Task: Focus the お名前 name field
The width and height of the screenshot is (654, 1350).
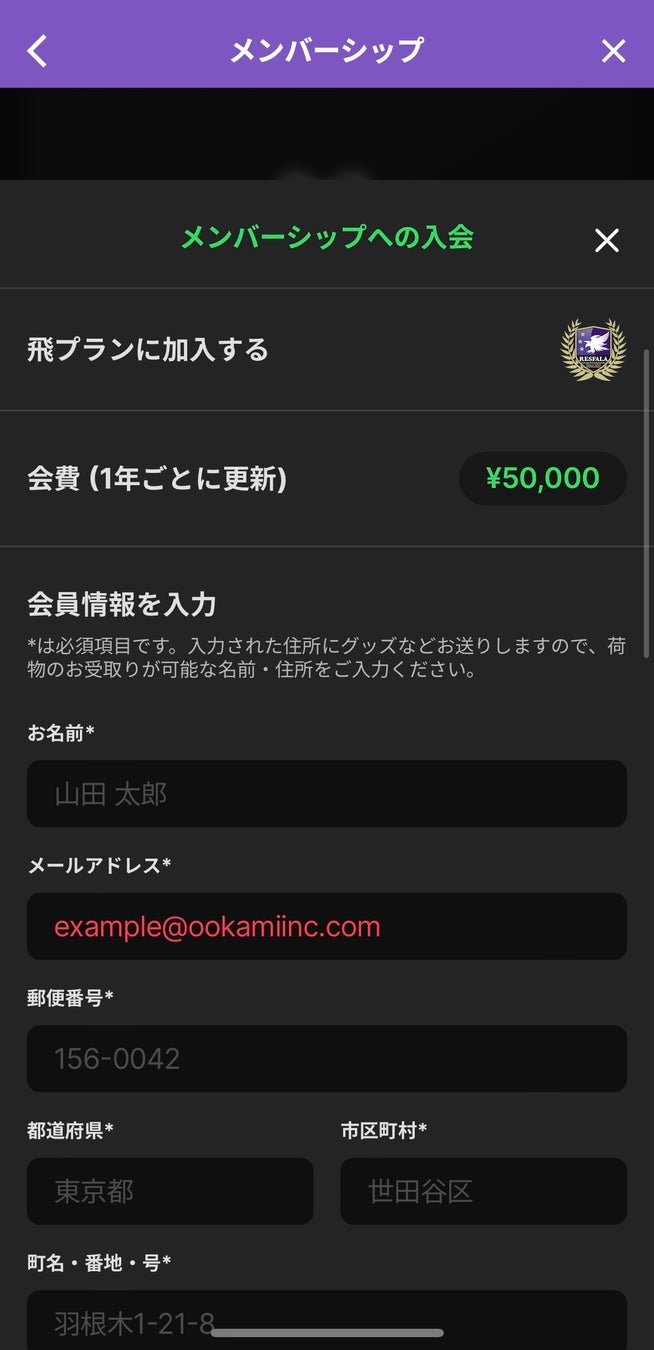Action: (x=326, y=794)
